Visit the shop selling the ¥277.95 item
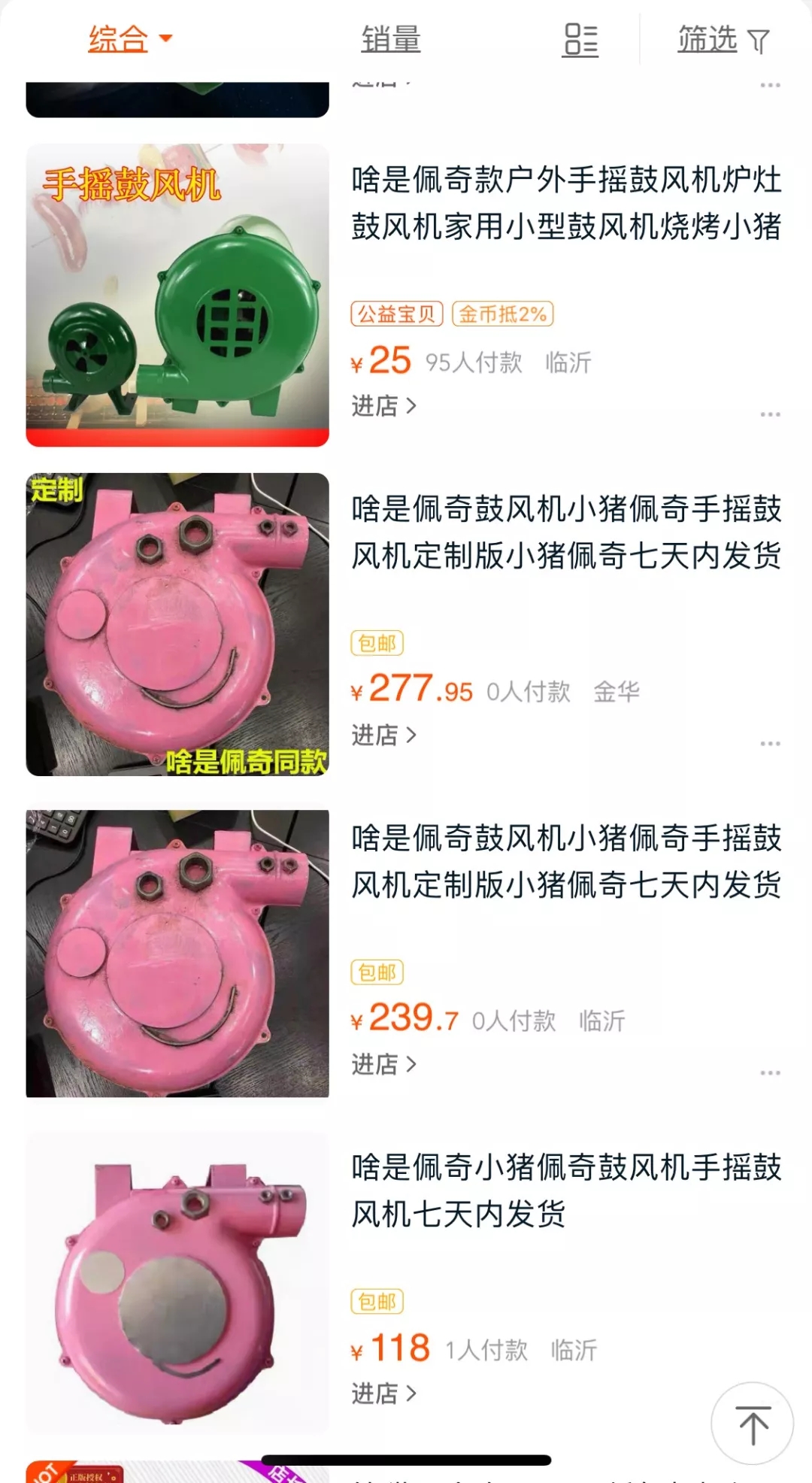 pyautogui.click(x=383, y=735)
